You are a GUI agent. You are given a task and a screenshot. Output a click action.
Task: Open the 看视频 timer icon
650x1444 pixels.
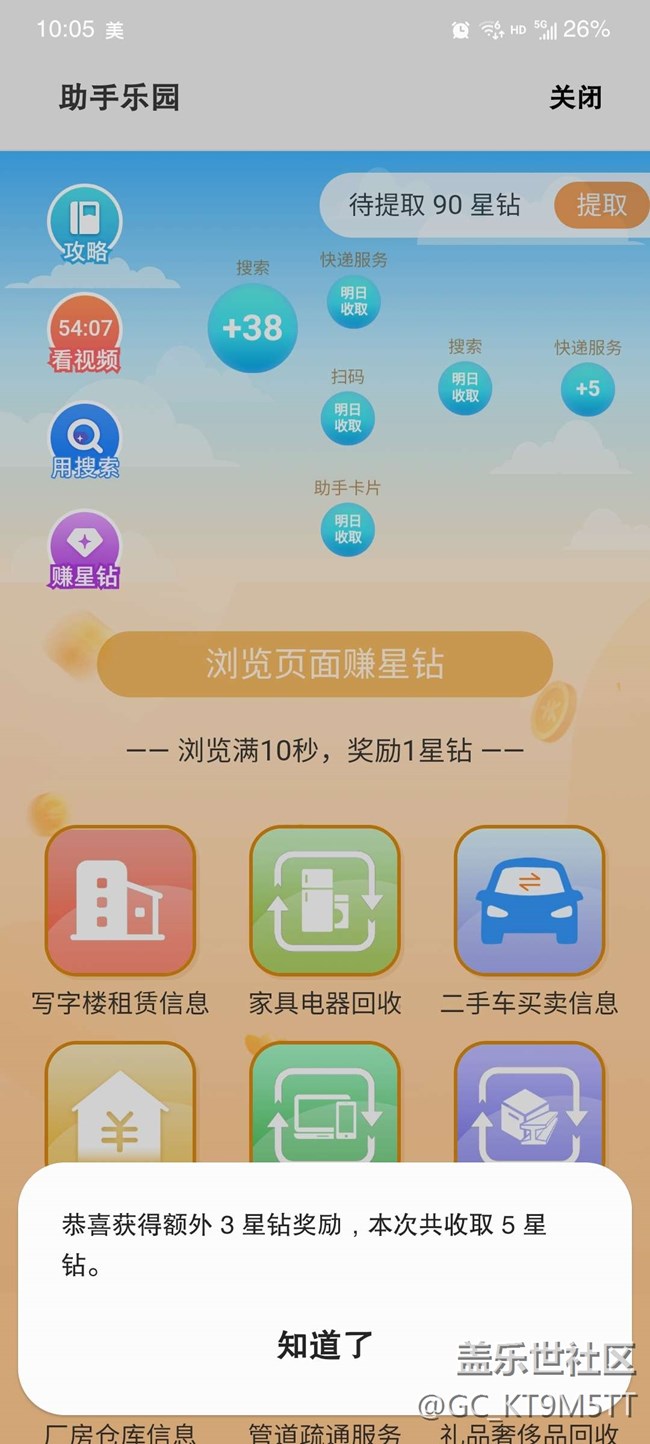(85, 333)
